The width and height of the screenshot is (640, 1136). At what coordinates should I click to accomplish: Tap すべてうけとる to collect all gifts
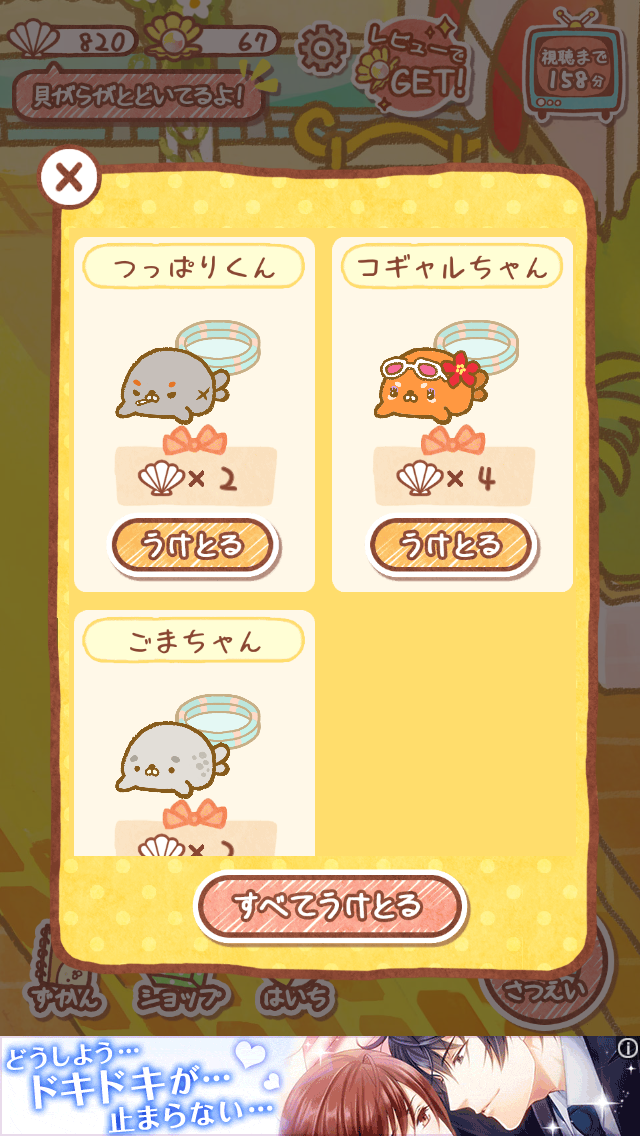(x=329, y=907)
